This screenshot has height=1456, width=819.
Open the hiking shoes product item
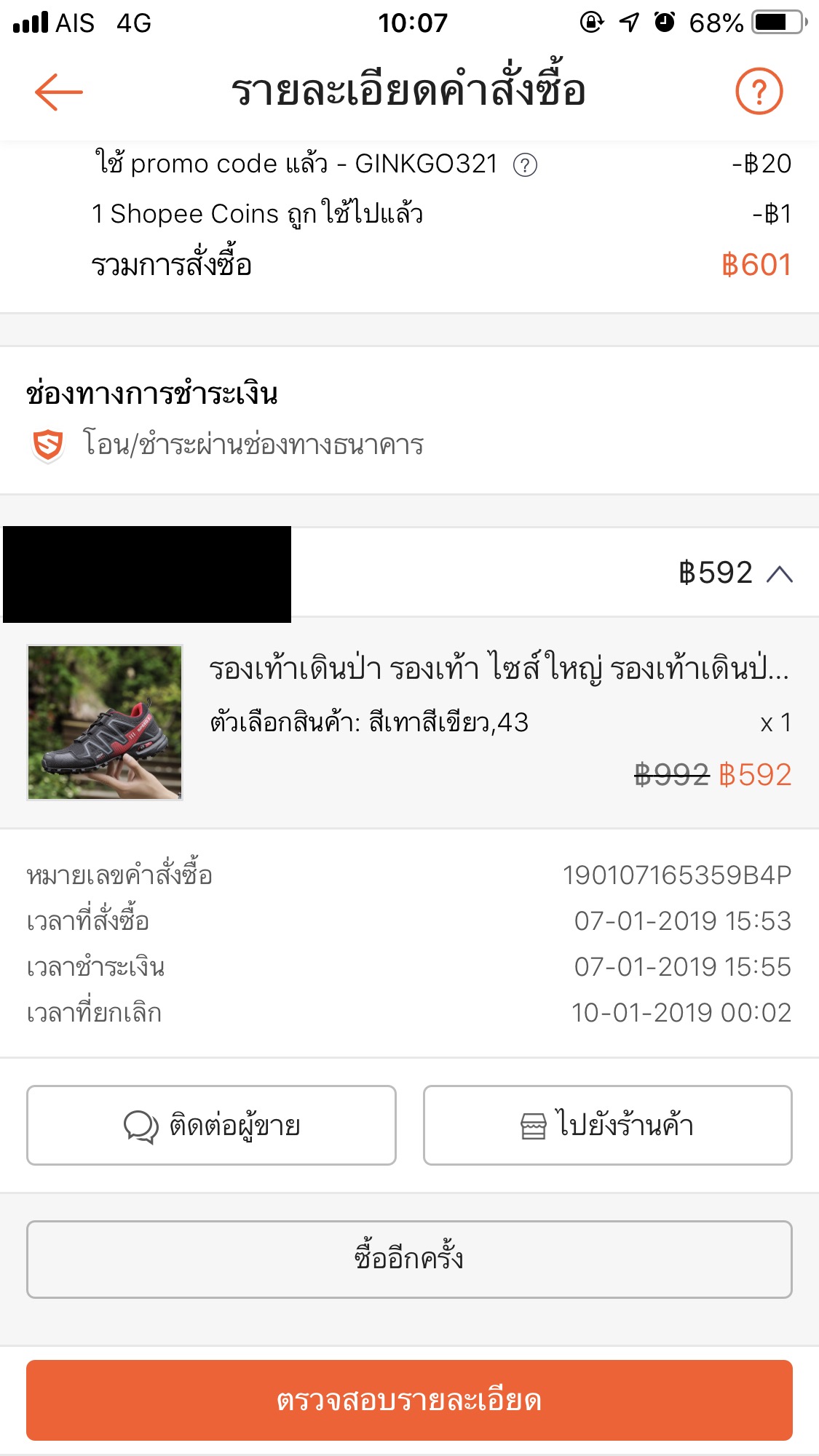(x=409, y=723)
